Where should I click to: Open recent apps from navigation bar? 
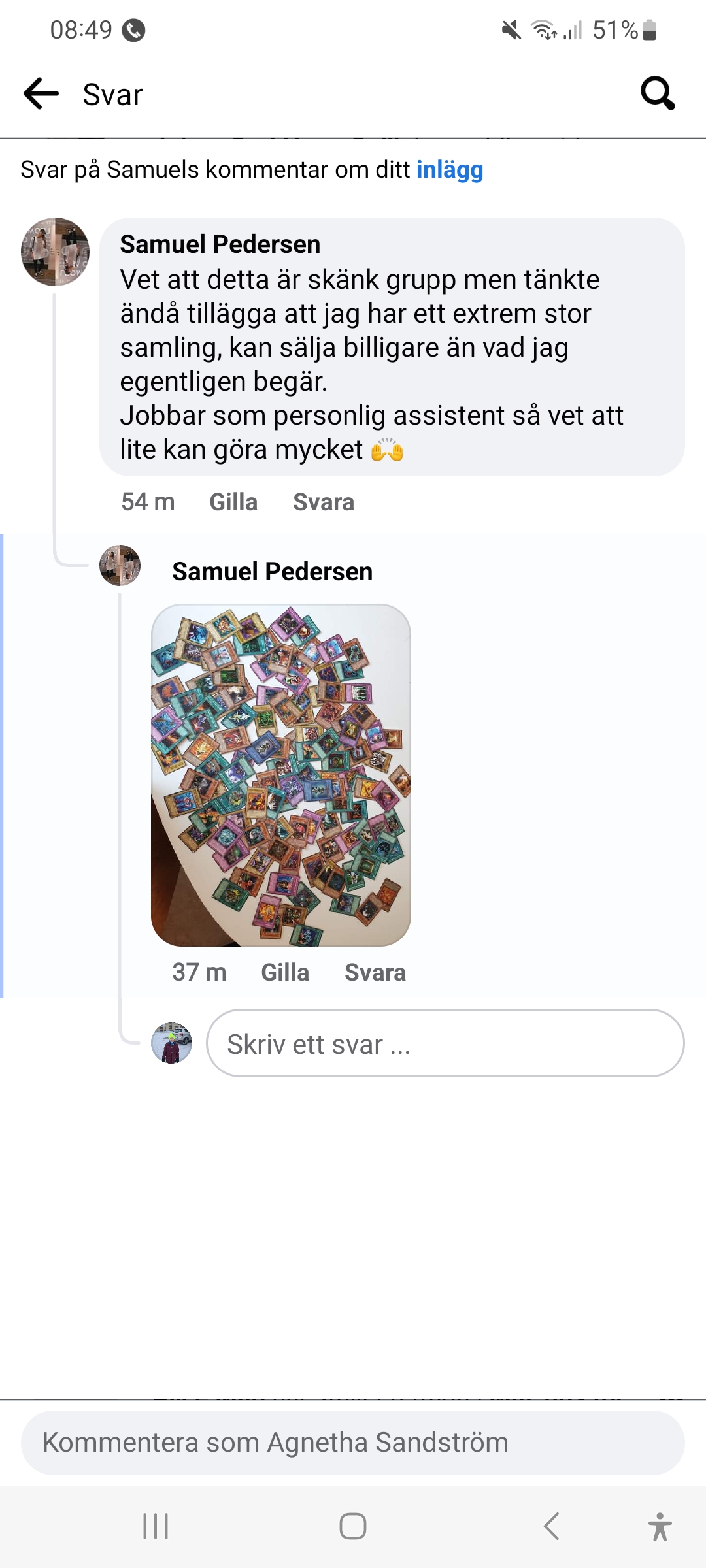coord(156,1526)
